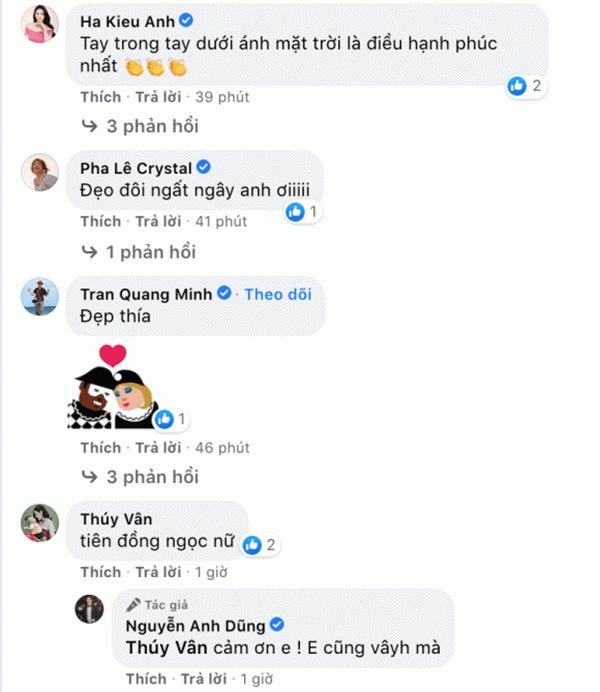Like Ha Kieu Anh's comment
This screenshot has height=692, width=600.
coord(100,97)
